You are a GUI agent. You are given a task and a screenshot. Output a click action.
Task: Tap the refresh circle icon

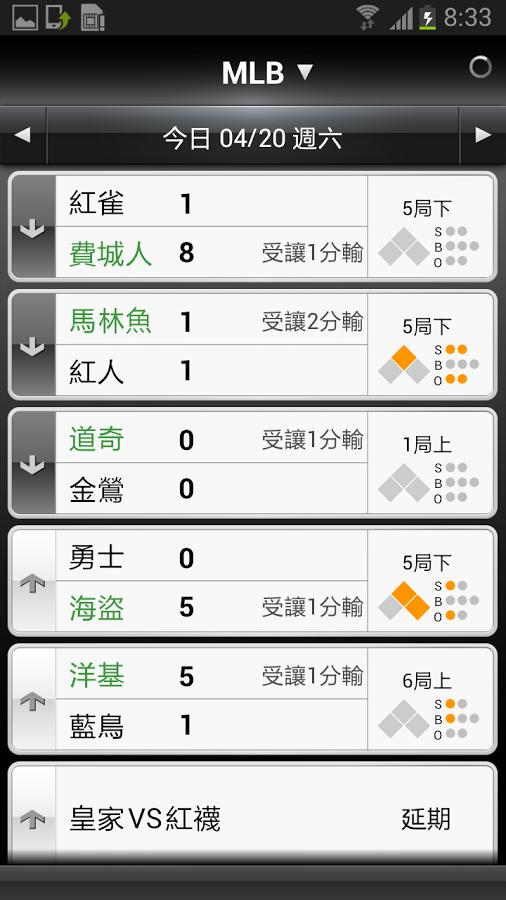[x=480, y=67]
